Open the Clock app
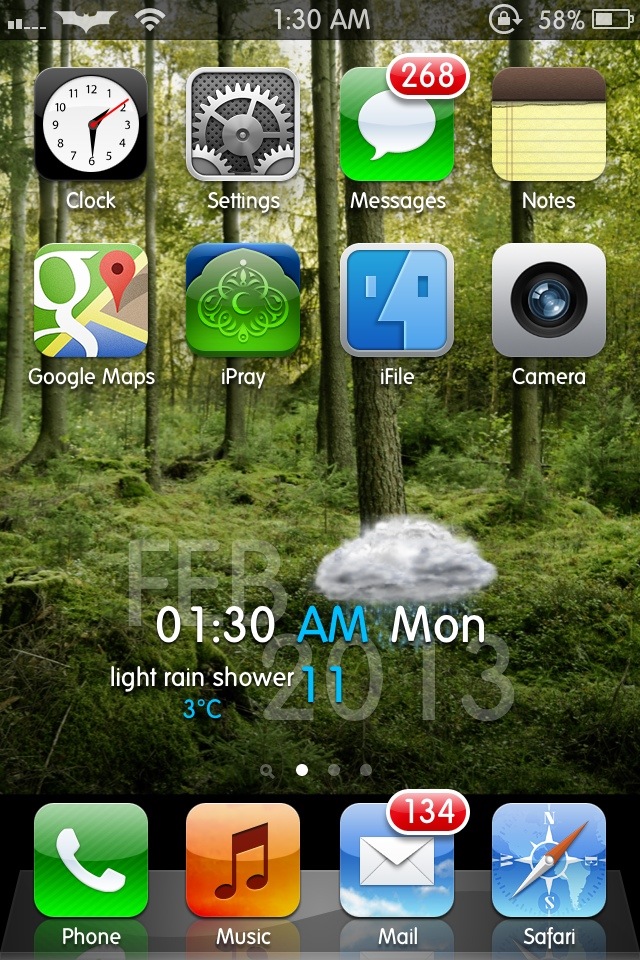This screenshot has width=640, height=960. point(91,124)
